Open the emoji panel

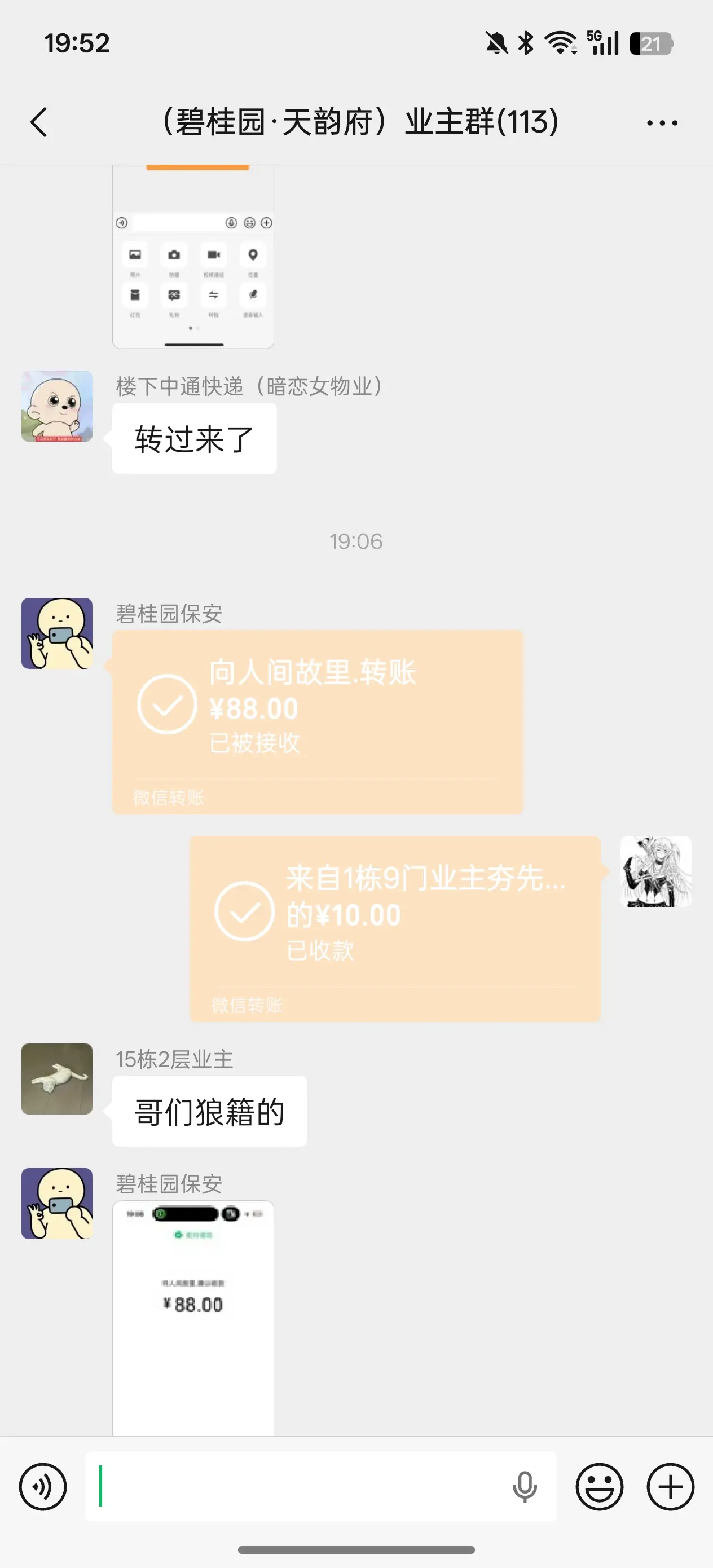click(599, 1487)
